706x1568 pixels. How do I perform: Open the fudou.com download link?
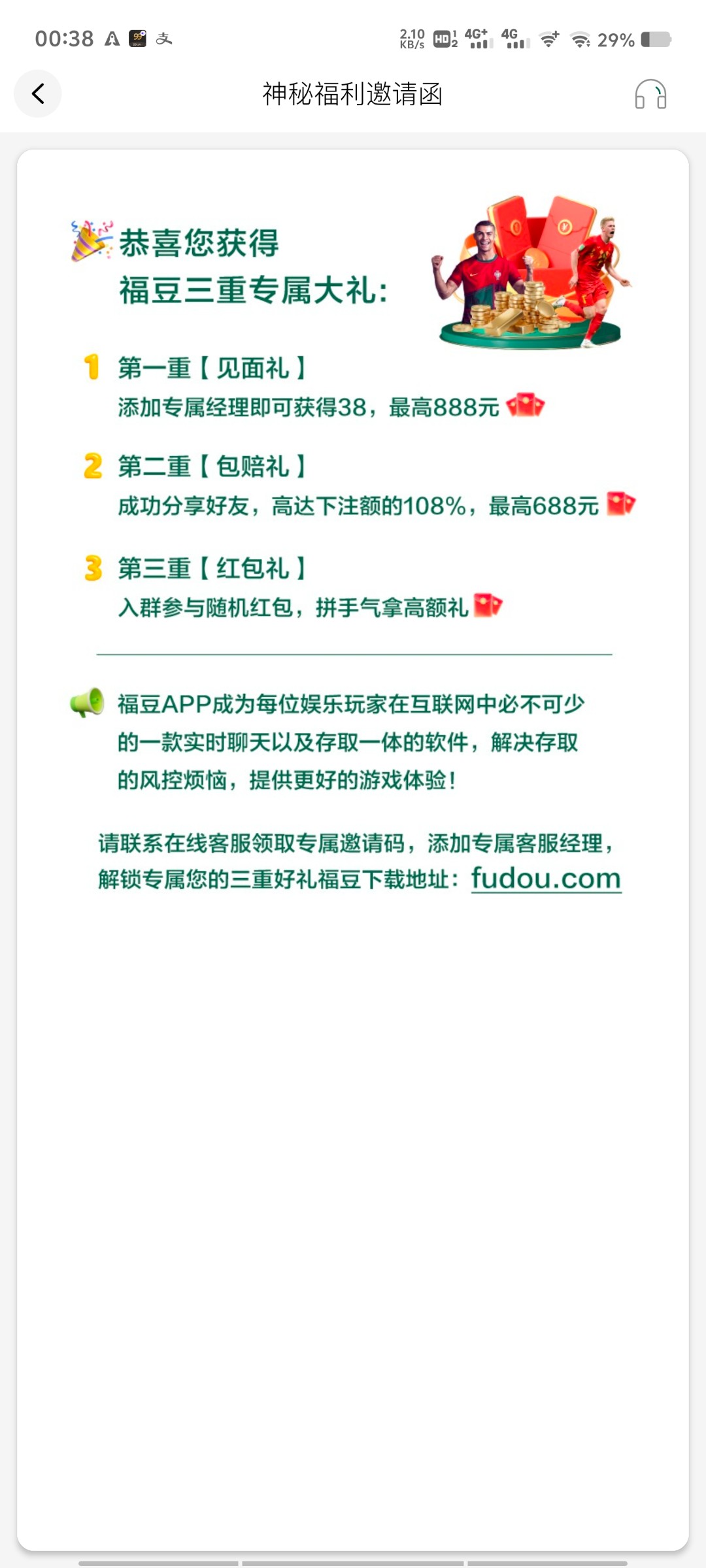pyautogui.click(x=546, y=878)
